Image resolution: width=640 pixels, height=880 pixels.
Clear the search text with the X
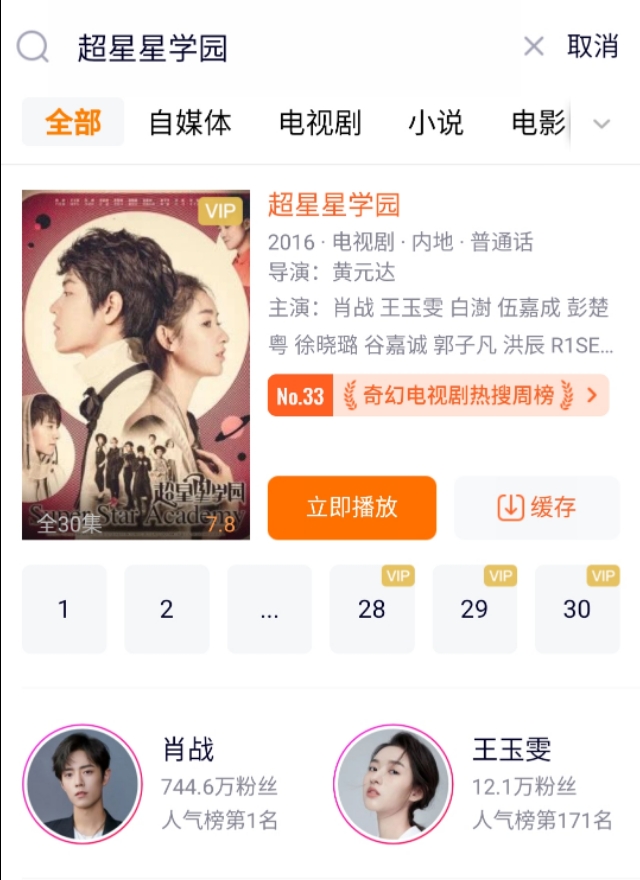pos(534,46)
